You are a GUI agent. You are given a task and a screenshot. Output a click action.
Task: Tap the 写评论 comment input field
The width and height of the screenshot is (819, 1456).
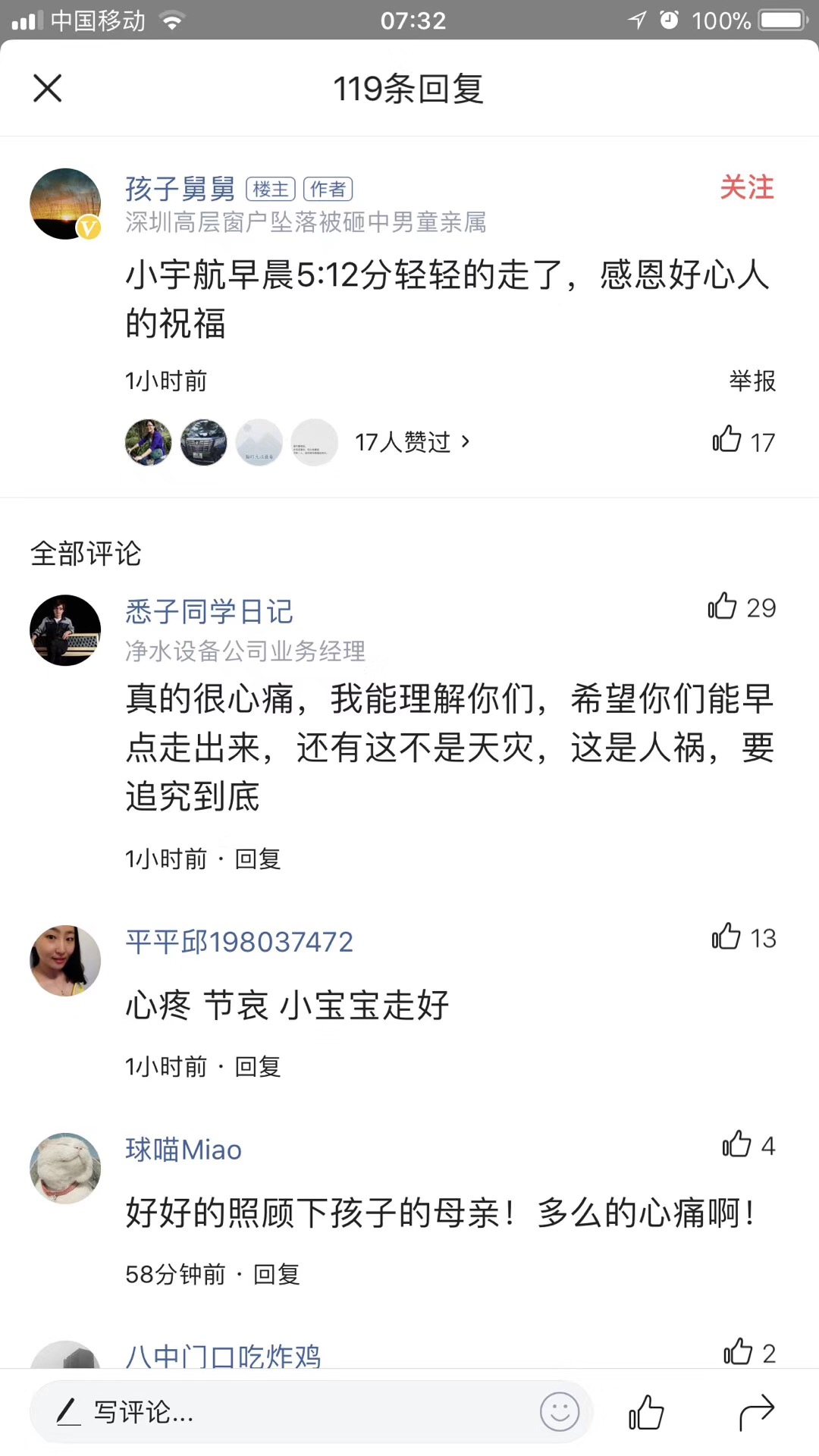(288, 1412)
